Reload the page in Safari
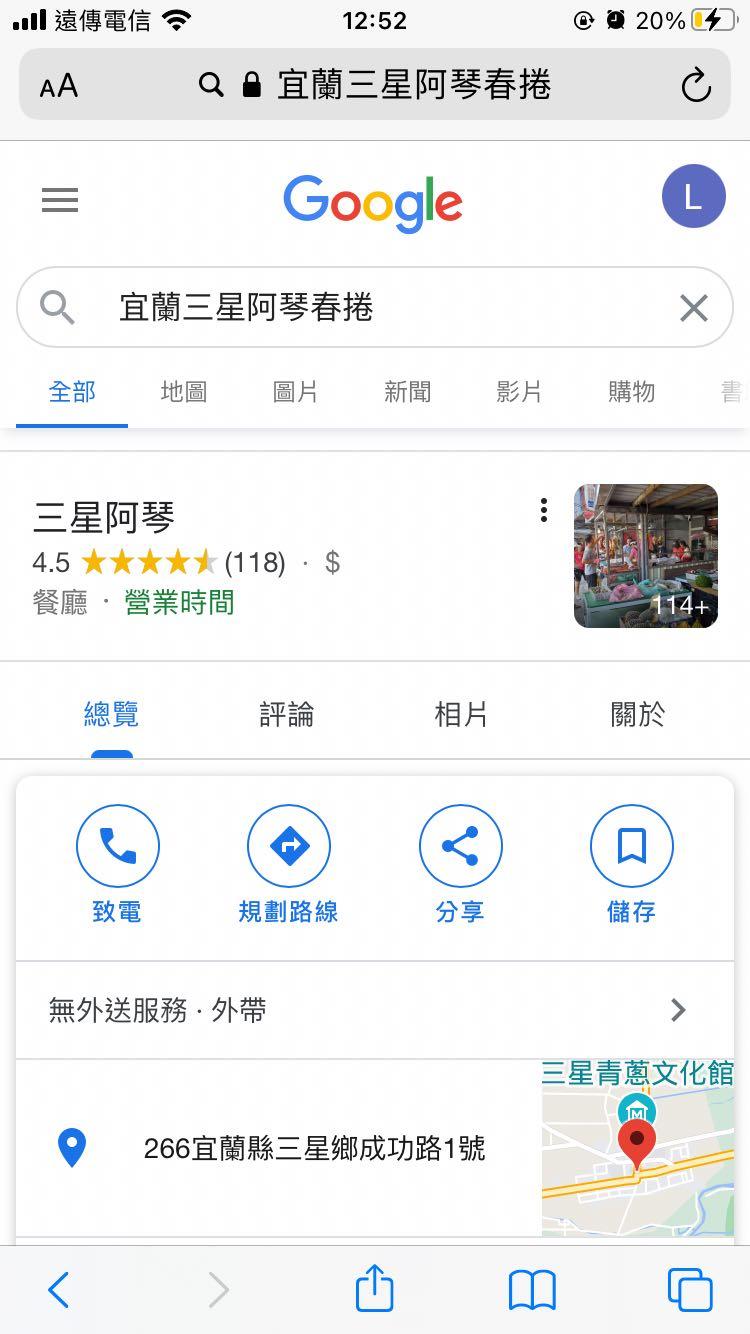750x1334 pixels. tap(696, 85)
